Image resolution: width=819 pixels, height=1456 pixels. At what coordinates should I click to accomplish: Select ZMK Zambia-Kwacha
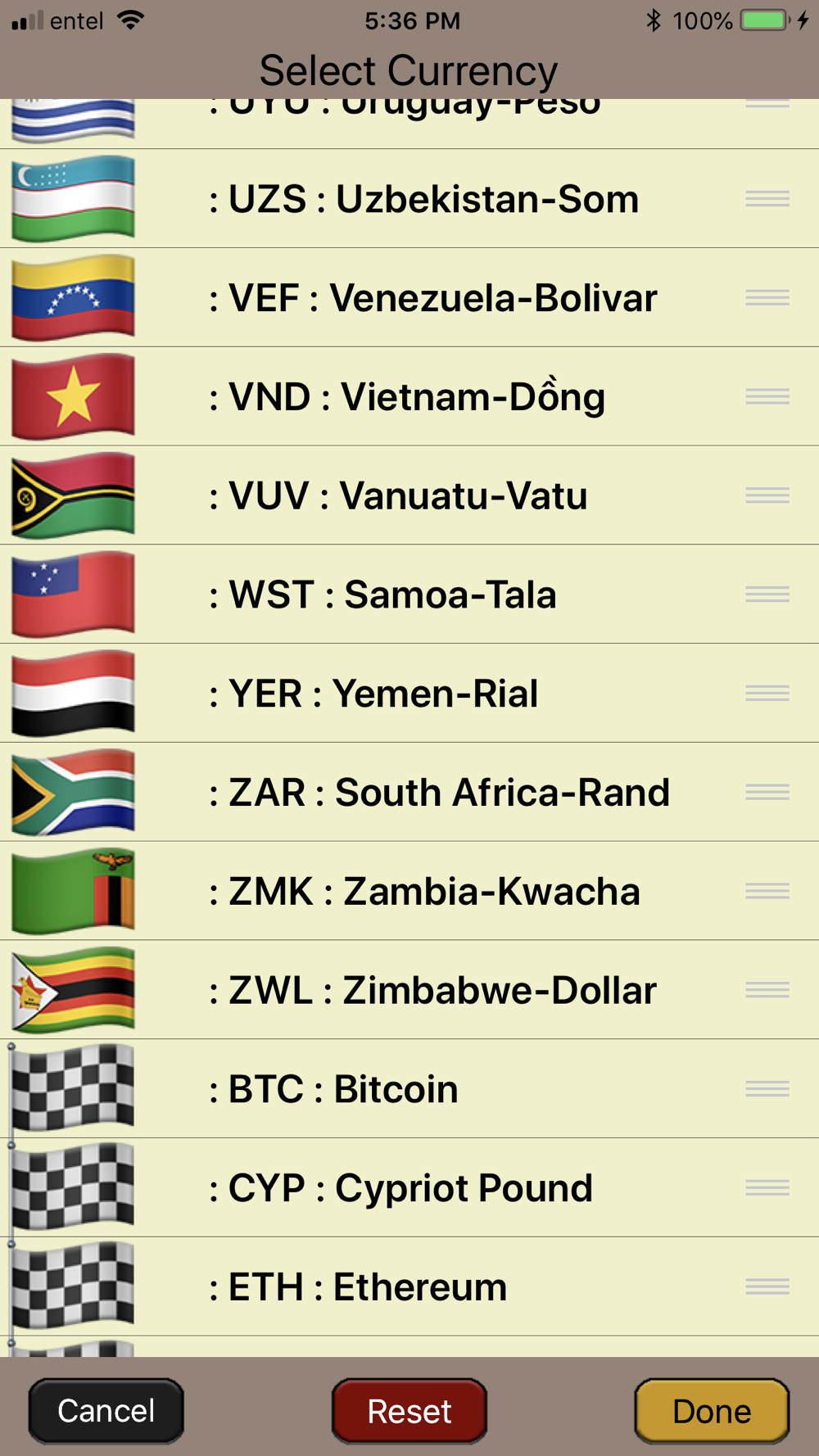point(409,891)
